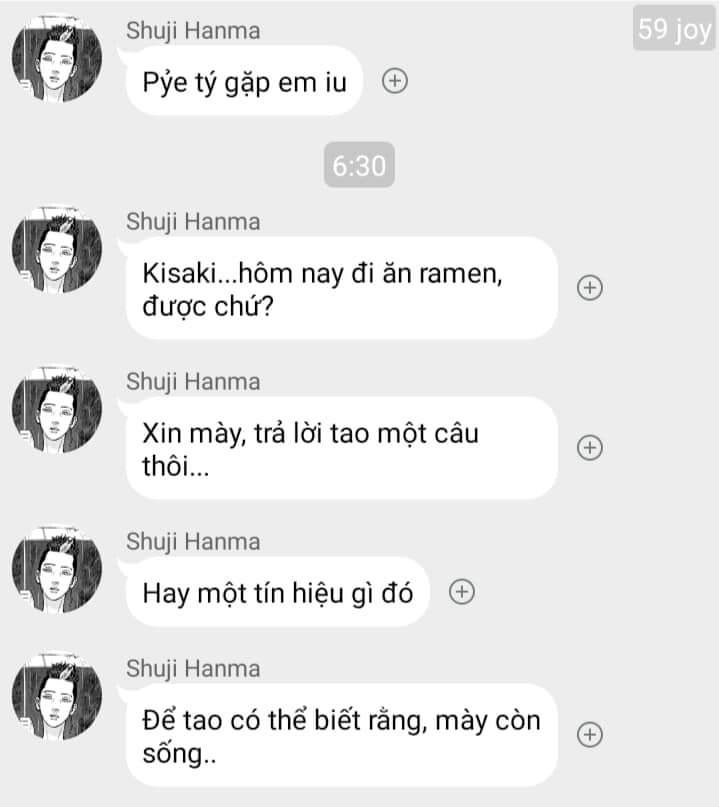Viewport: 719px width, 807px height.
Task: Tap the plus icon next to "Xin mày, trả lời tao"
Action: click(x=591, y=447)
